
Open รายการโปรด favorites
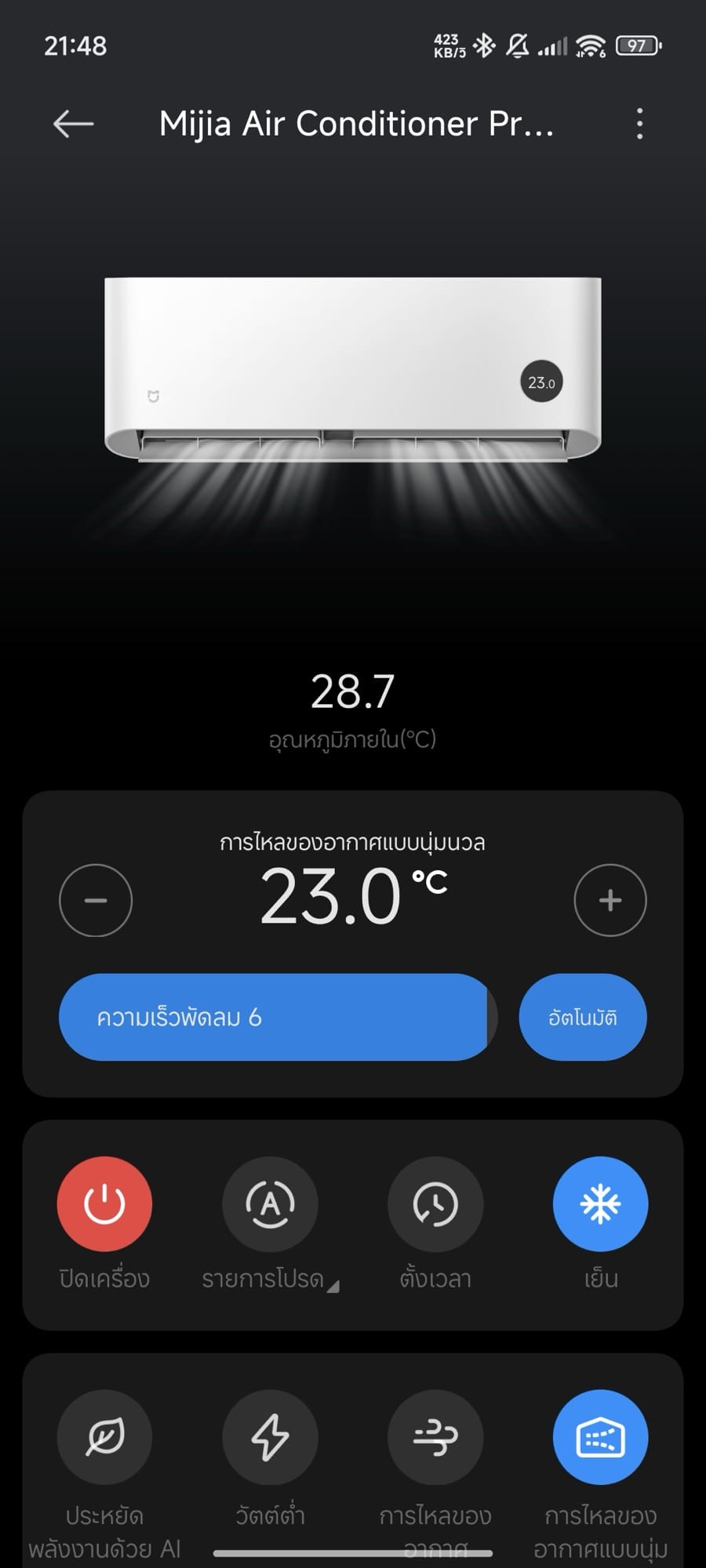click(x=270, y=1203)
